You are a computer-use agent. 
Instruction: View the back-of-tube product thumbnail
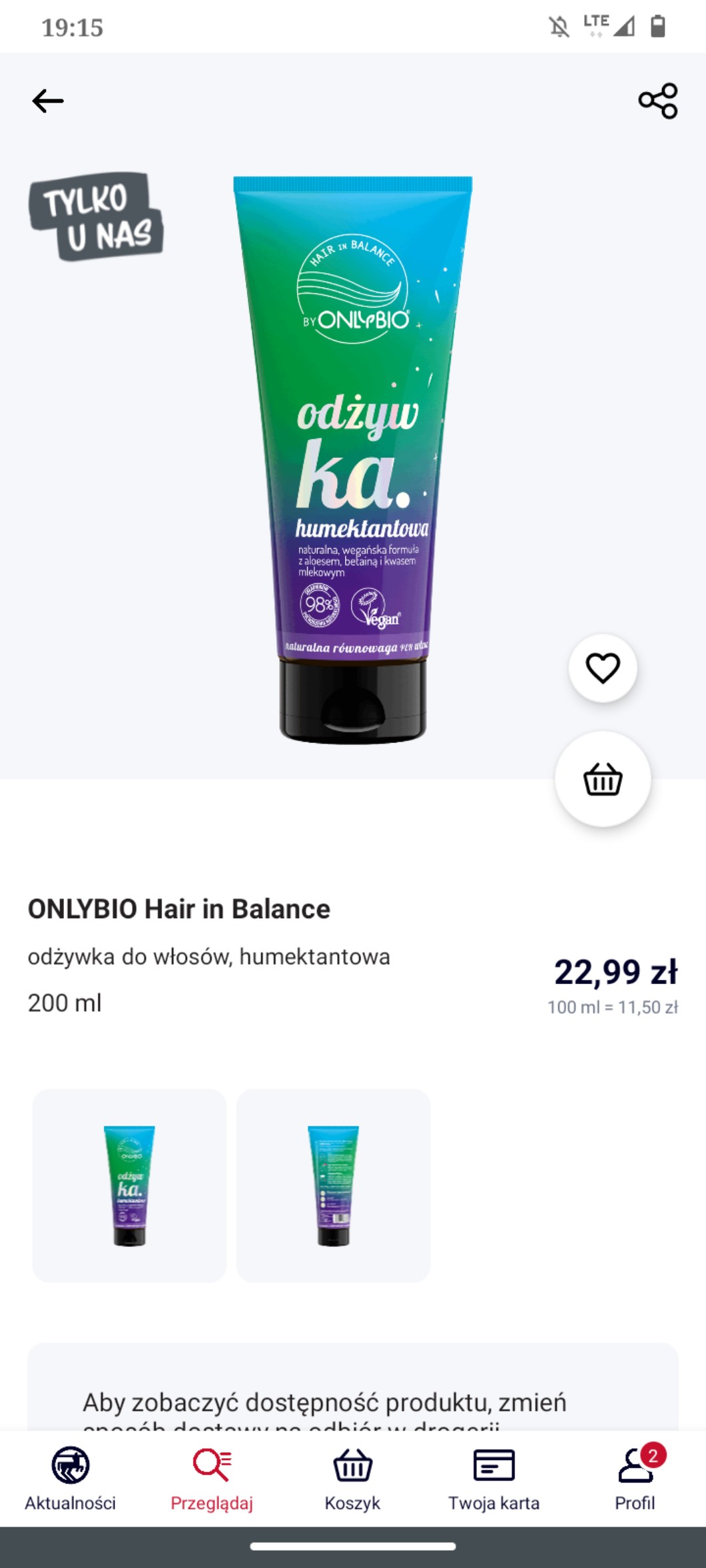tap(333, 1185)
